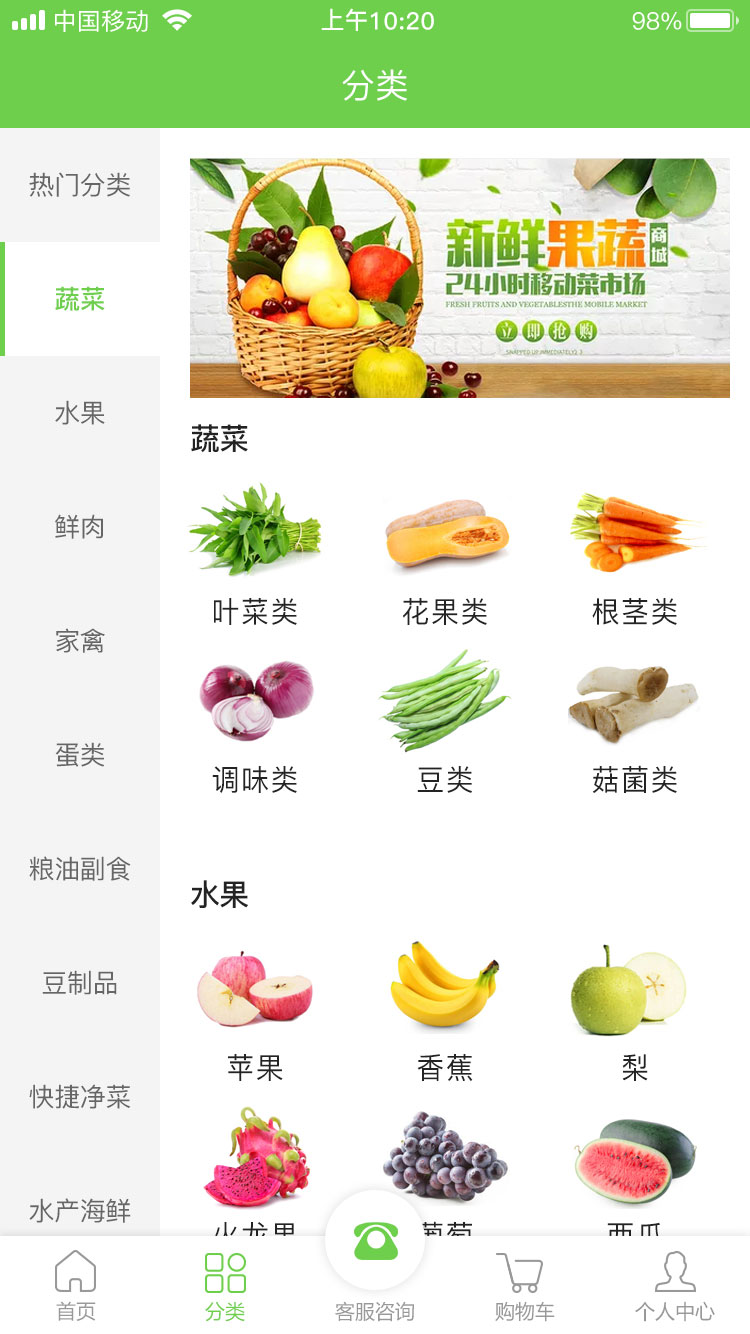
Task: Select the 豆制品 sidebar category
Action: [80, 983]
